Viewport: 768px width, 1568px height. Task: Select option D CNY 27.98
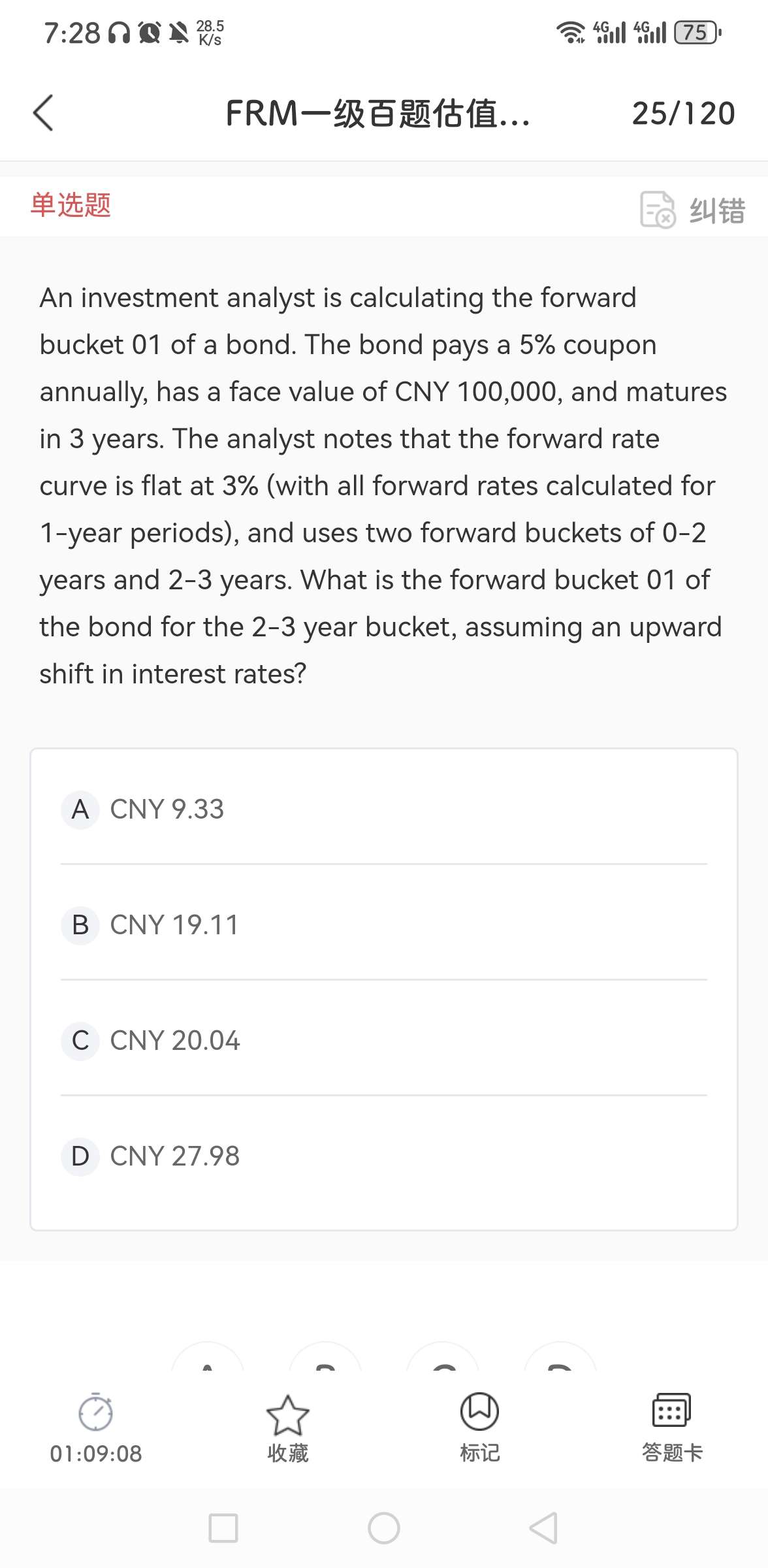pos(174,1156)
